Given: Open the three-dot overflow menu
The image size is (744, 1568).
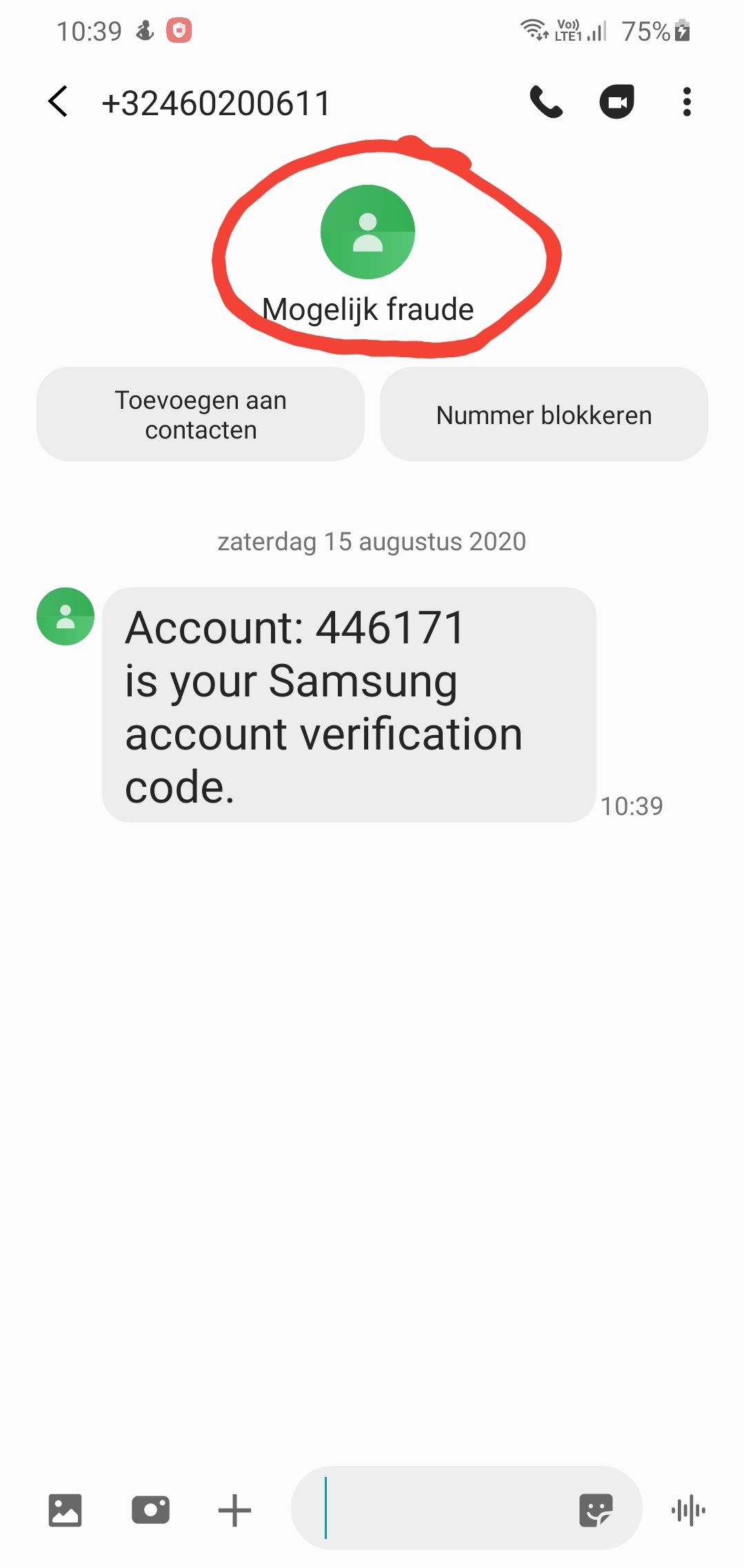Looking at the screenshot, I should pyautogui.click(x=686, y=102).
